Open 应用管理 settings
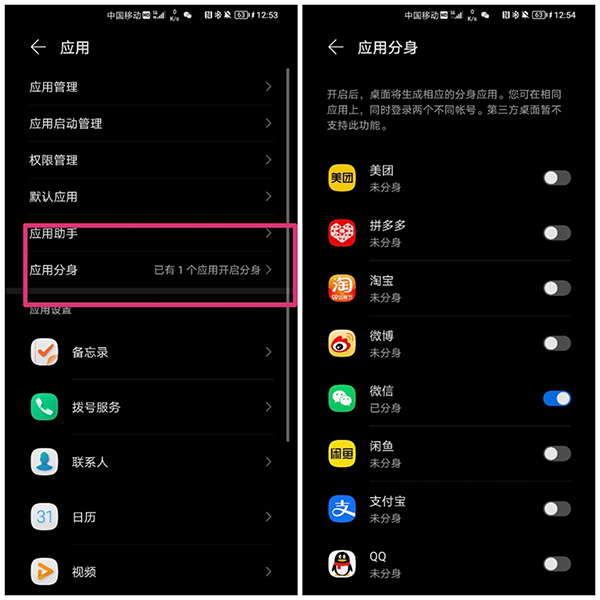 click(150, 87)
